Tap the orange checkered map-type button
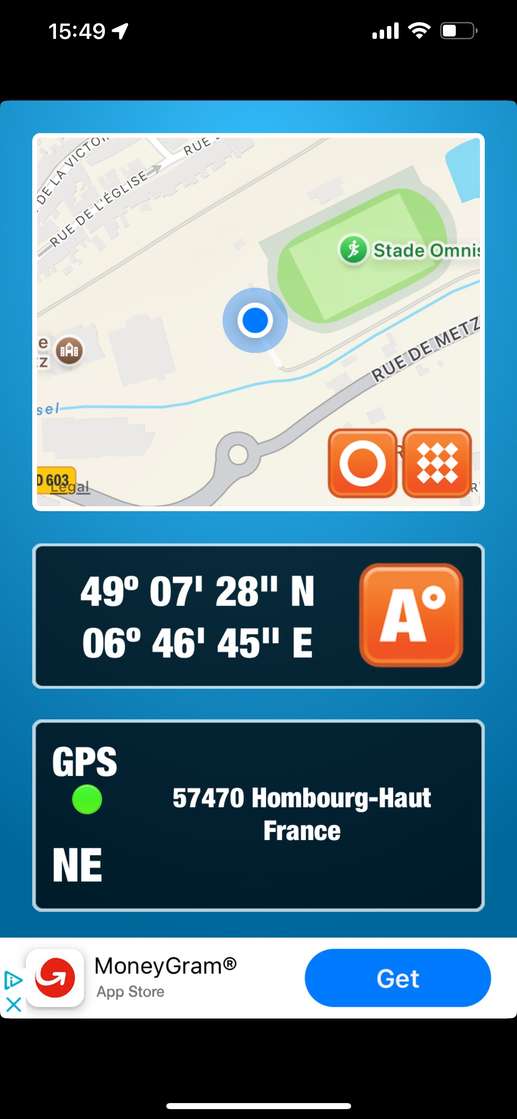517x1119 pixels. point(437,463)
